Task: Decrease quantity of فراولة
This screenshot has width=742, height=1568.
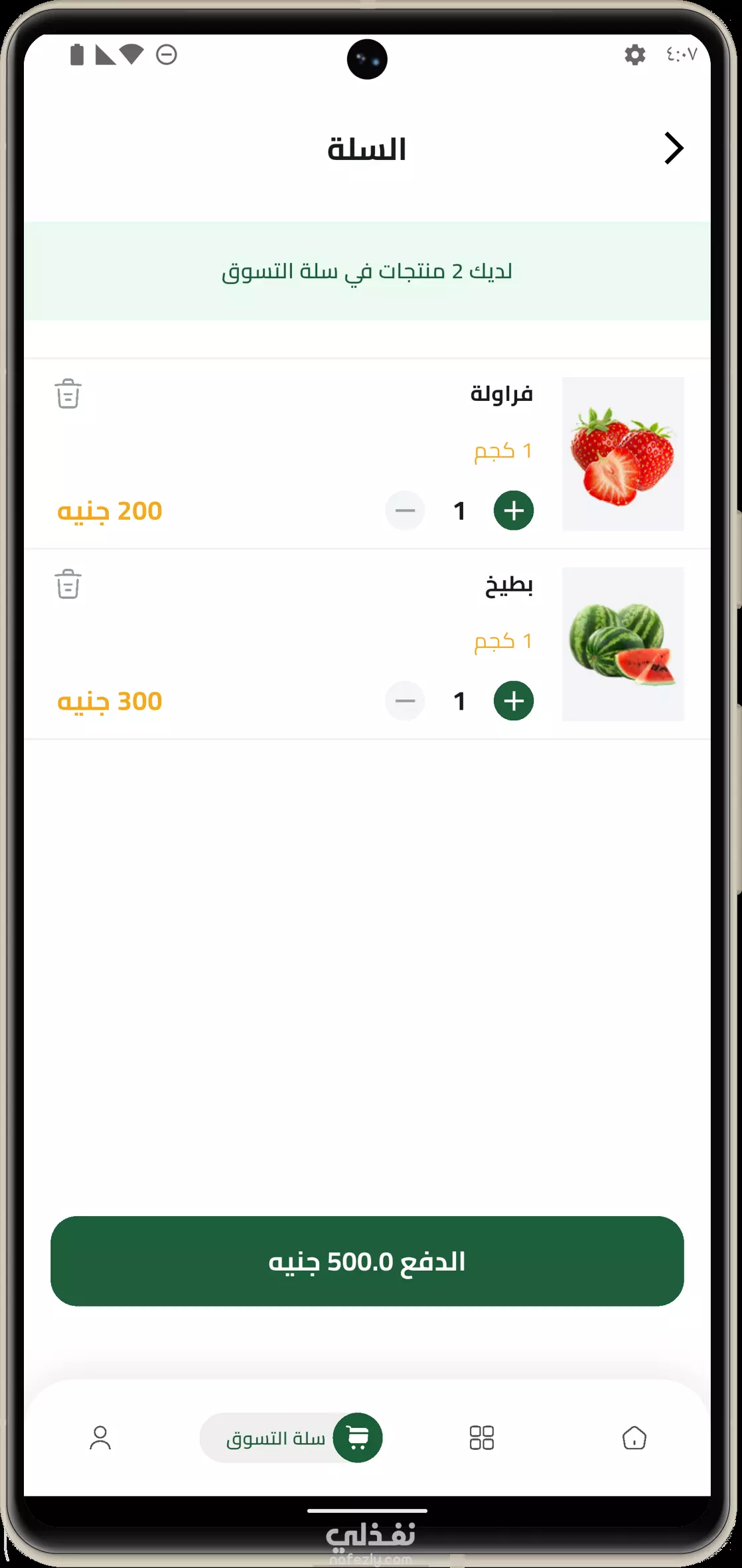Action: coord(405,510)
